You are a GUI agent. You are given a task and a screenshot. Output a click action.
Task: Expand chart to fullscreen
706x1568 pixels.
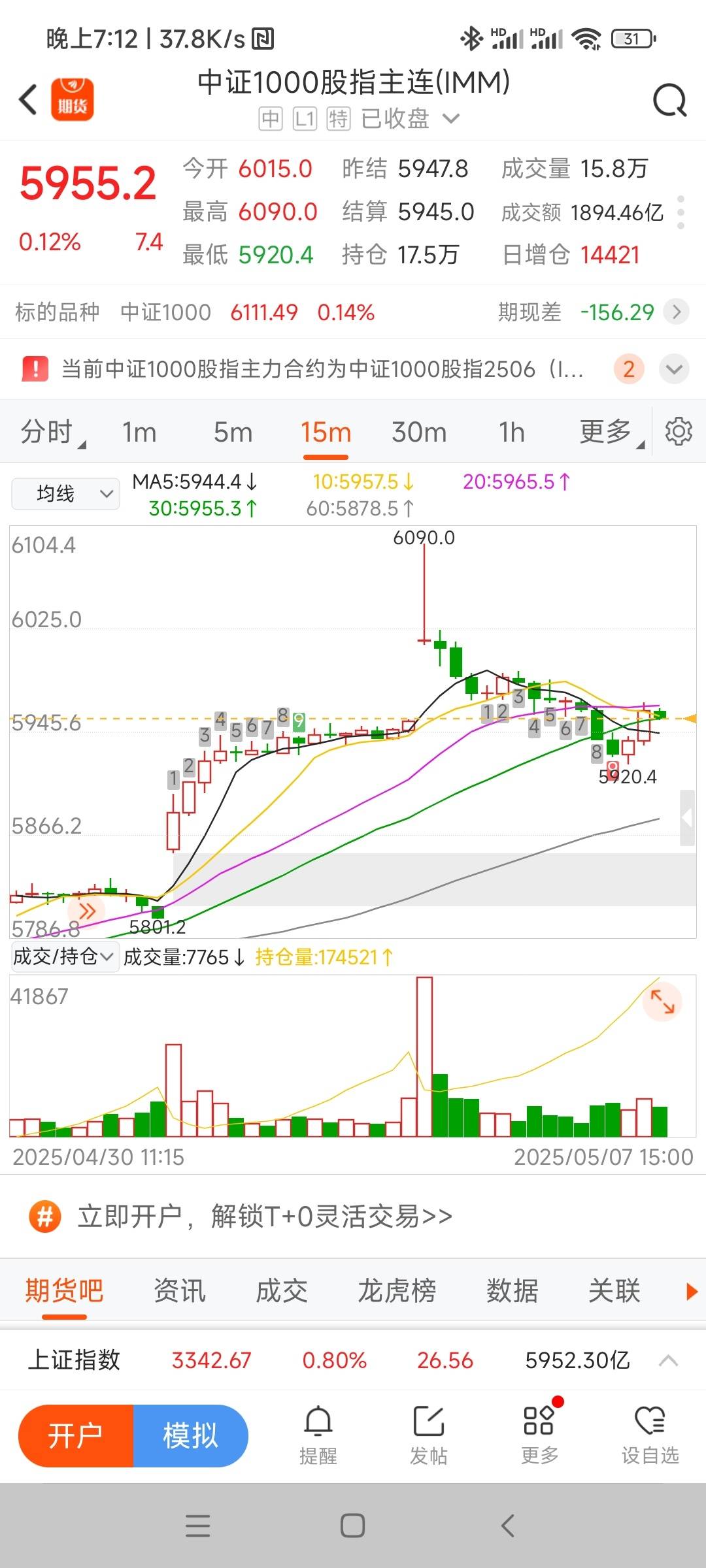click(662, 1002)
